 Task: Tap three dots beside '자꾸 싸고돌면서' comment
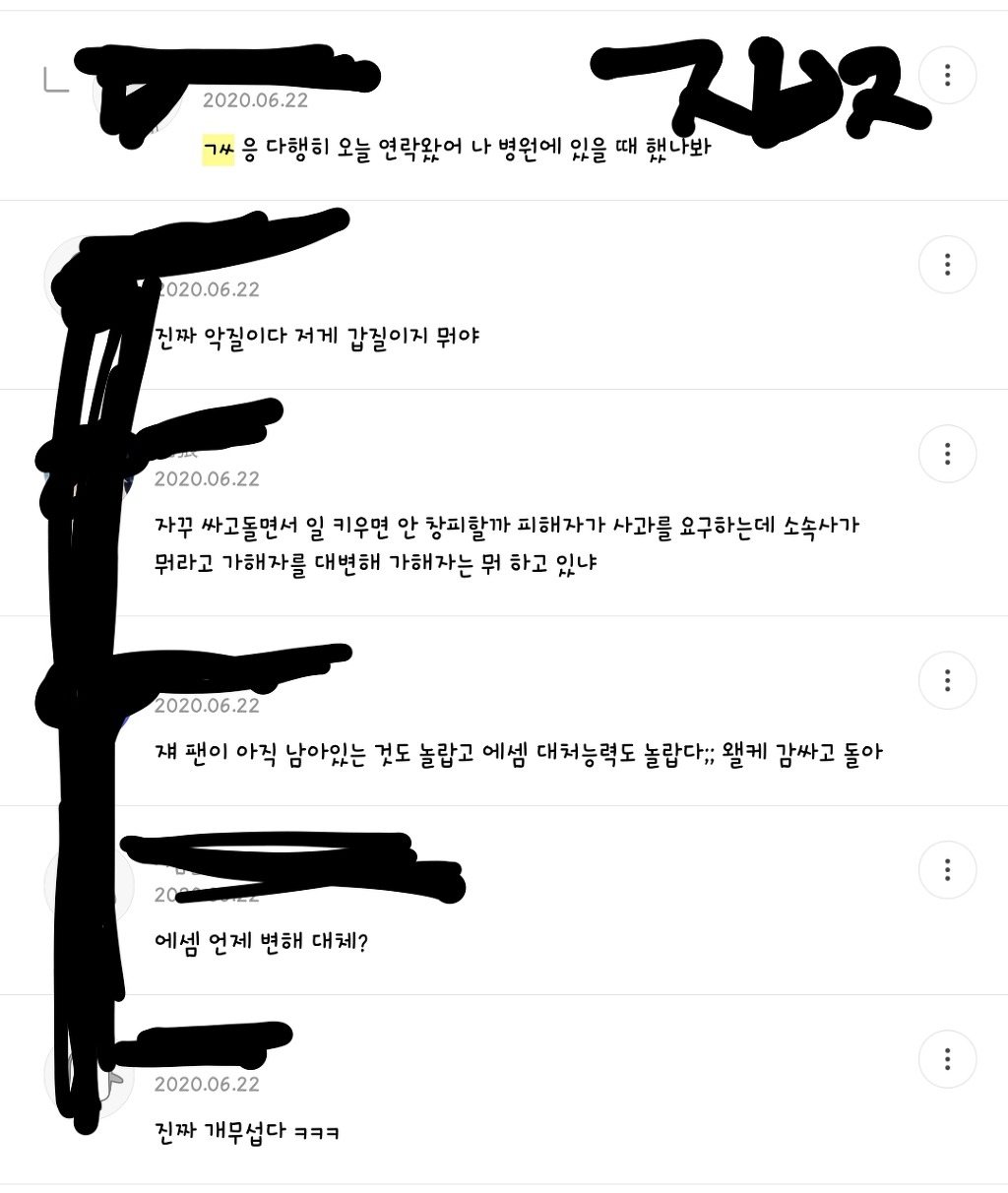point(947,454)
